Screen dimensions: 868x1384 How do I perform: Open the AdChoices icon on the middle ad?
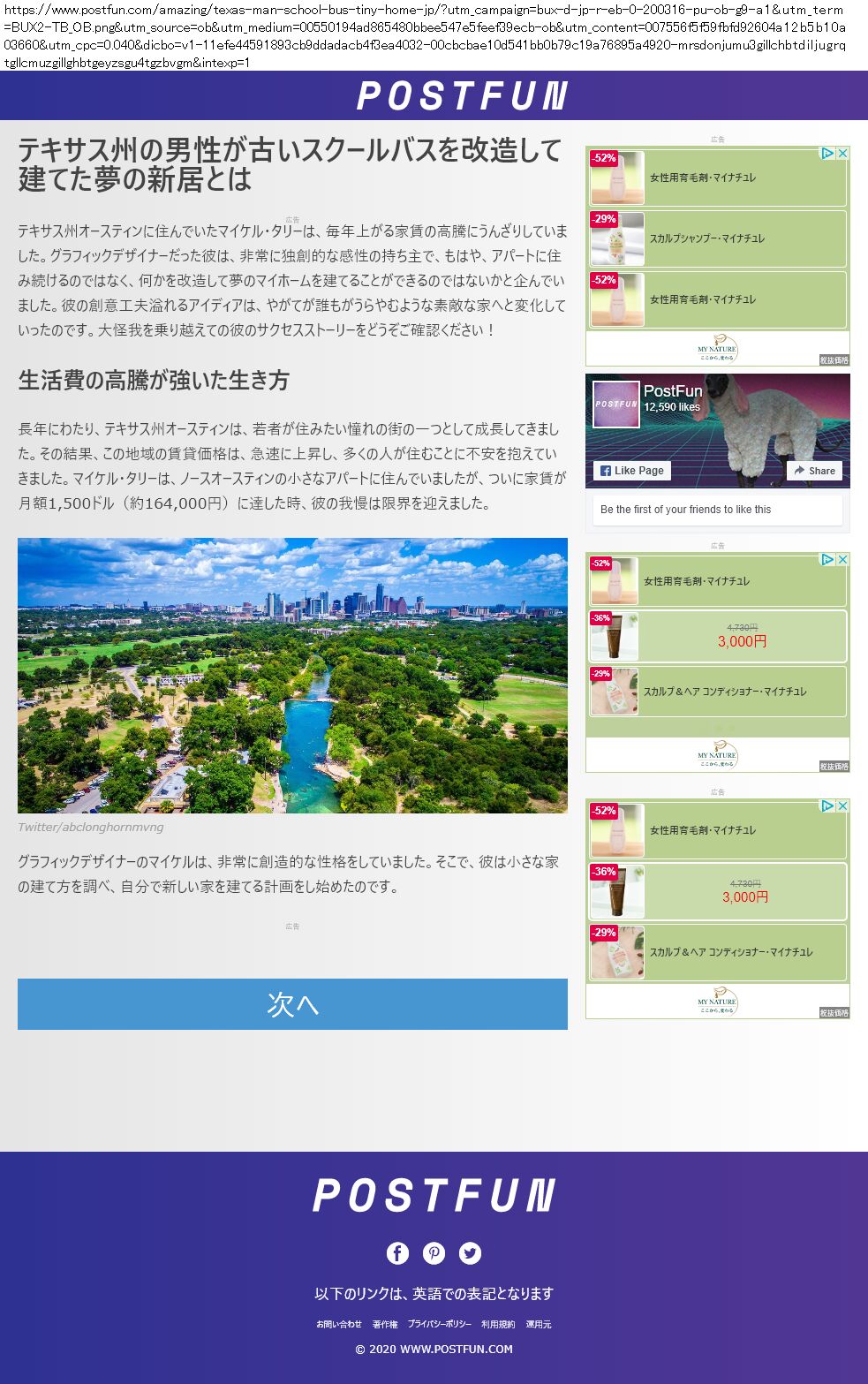point(827,559)
